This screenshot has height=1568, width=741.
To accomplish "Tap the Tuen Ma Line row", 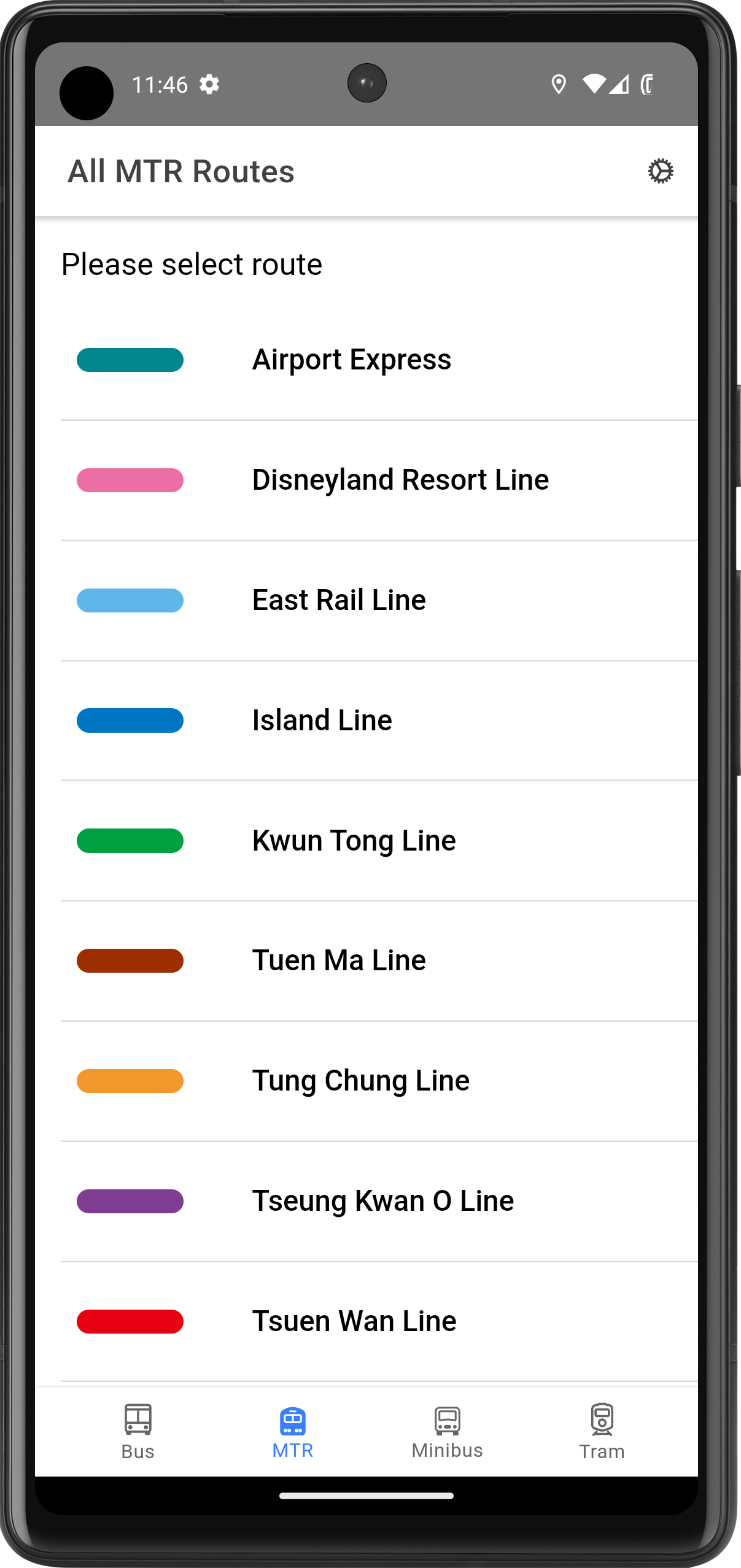I will [x=339, y=960].
